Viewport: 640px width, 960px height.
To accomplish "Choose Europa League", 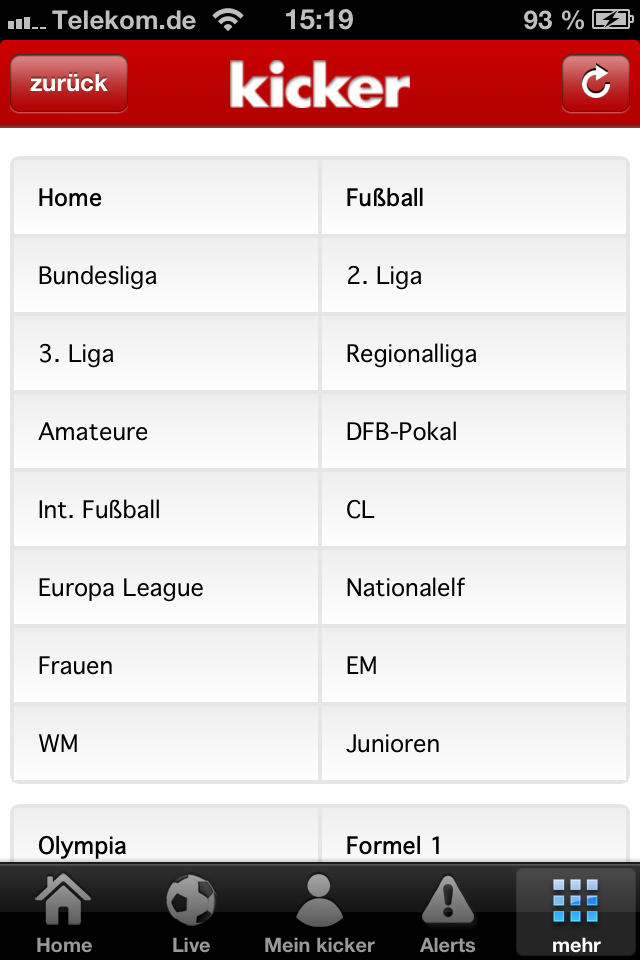I will 166,587.
